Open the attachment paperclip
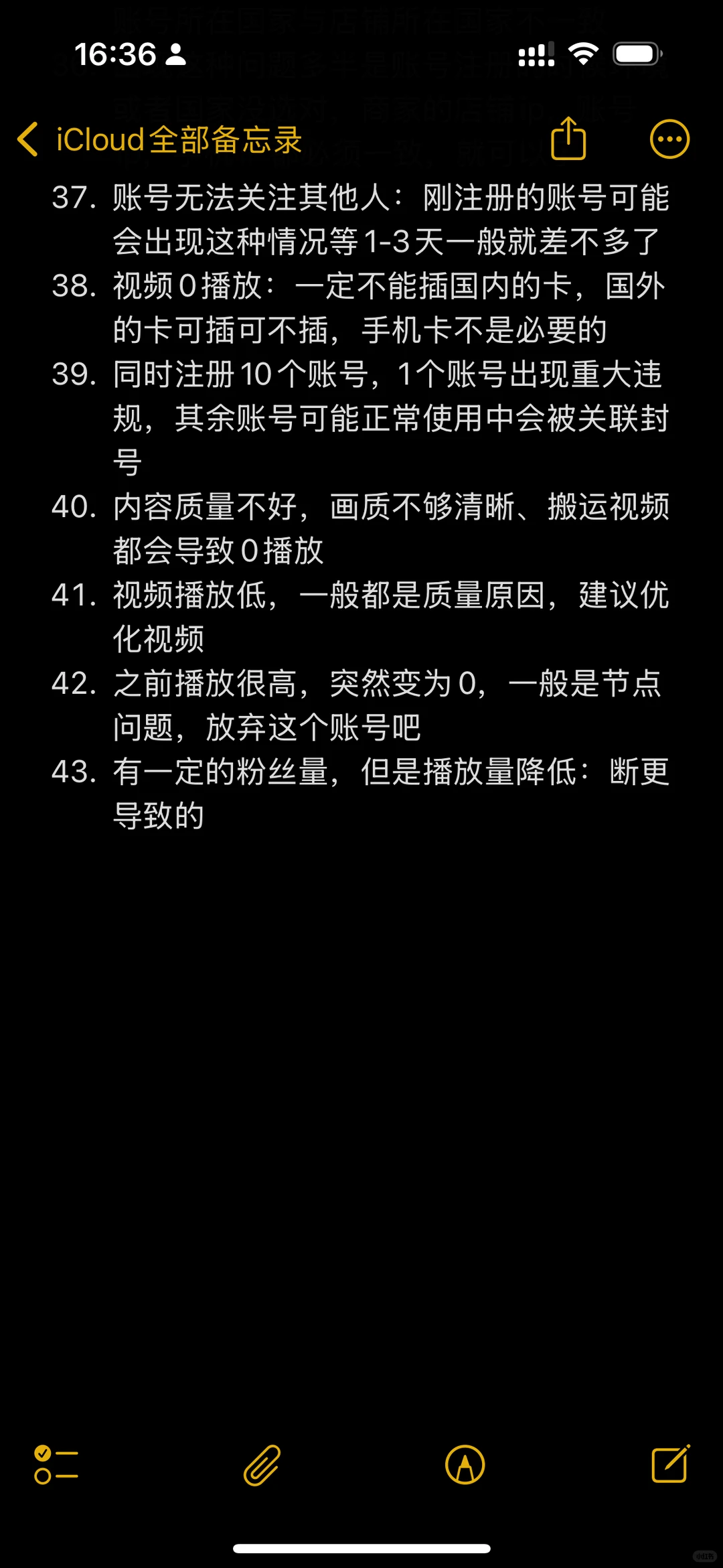This screenshot has height=1568, width=723. pyautogui.click(x=262, y=1465)
